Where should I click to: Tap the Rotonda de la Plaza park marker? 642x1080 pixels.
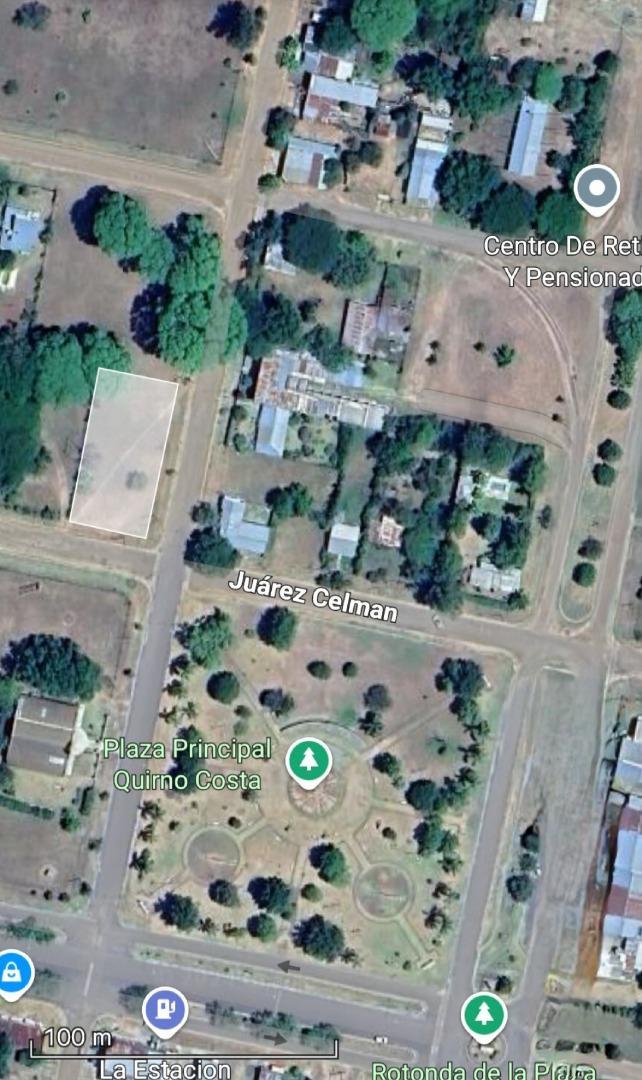[484, 1016]
